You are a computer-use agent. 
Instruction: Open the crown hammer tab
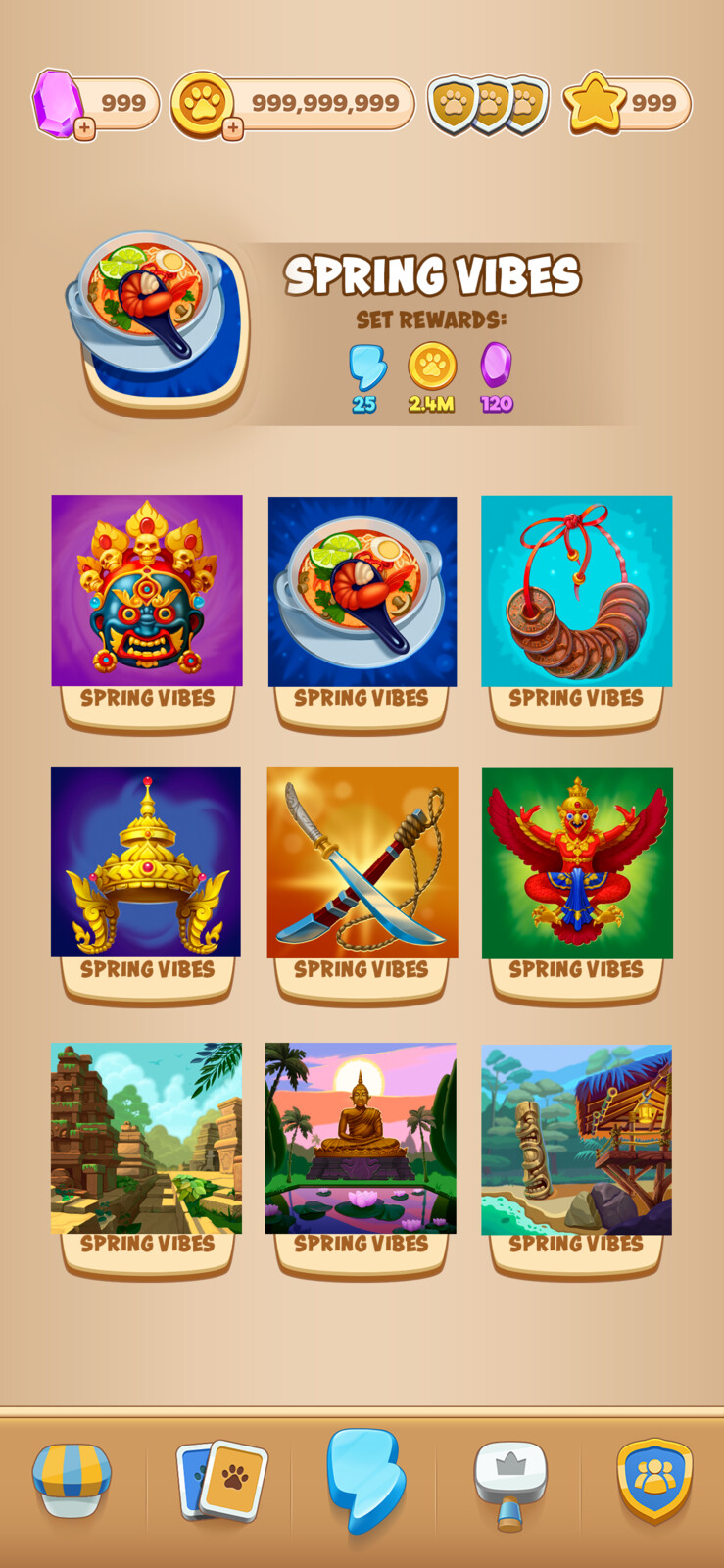[x=509, y=1479]
